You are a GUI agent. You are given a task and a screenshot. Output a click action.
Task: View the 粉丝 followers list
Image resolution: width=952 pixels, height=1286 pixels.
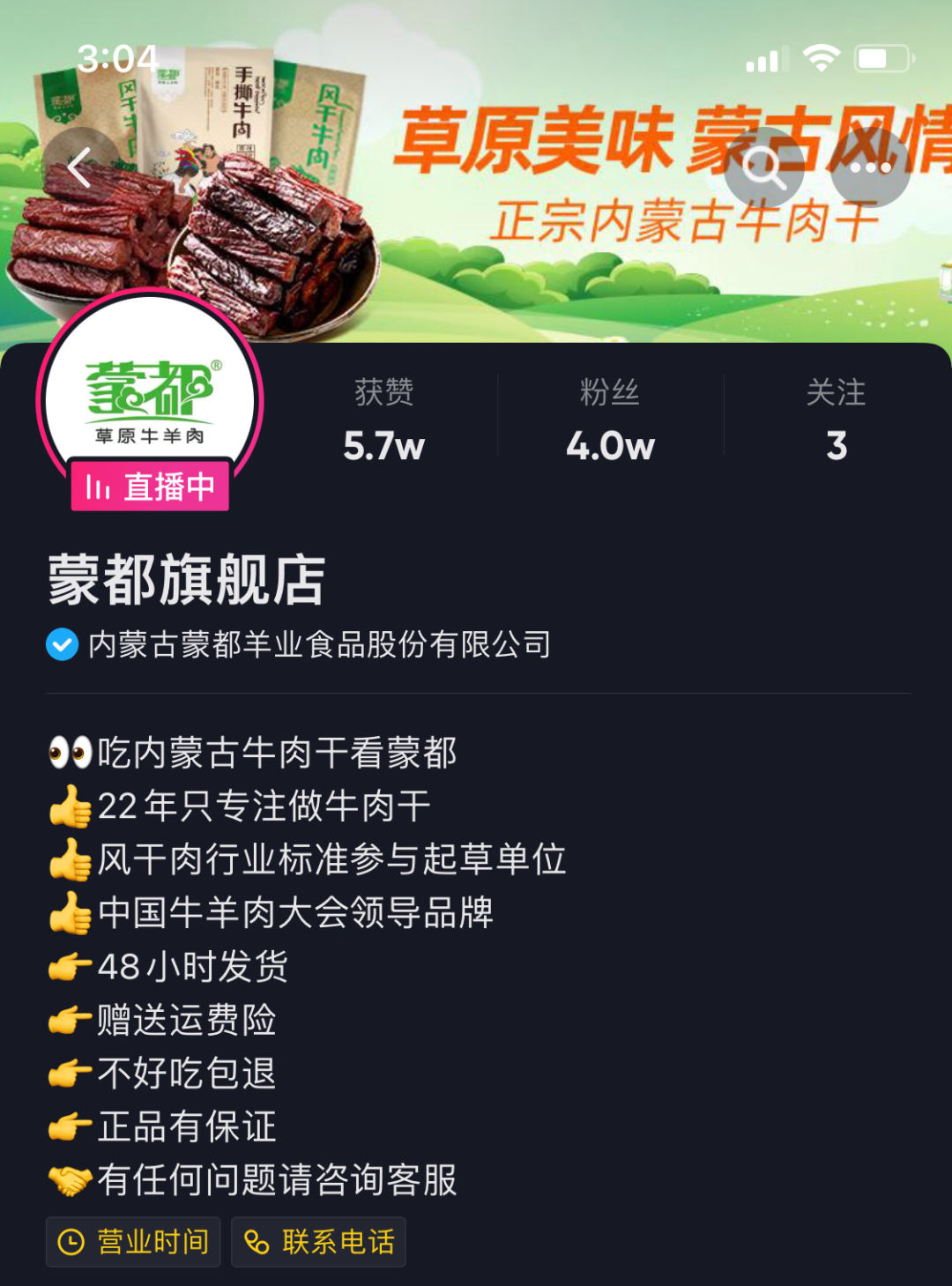tap(610, 420)
